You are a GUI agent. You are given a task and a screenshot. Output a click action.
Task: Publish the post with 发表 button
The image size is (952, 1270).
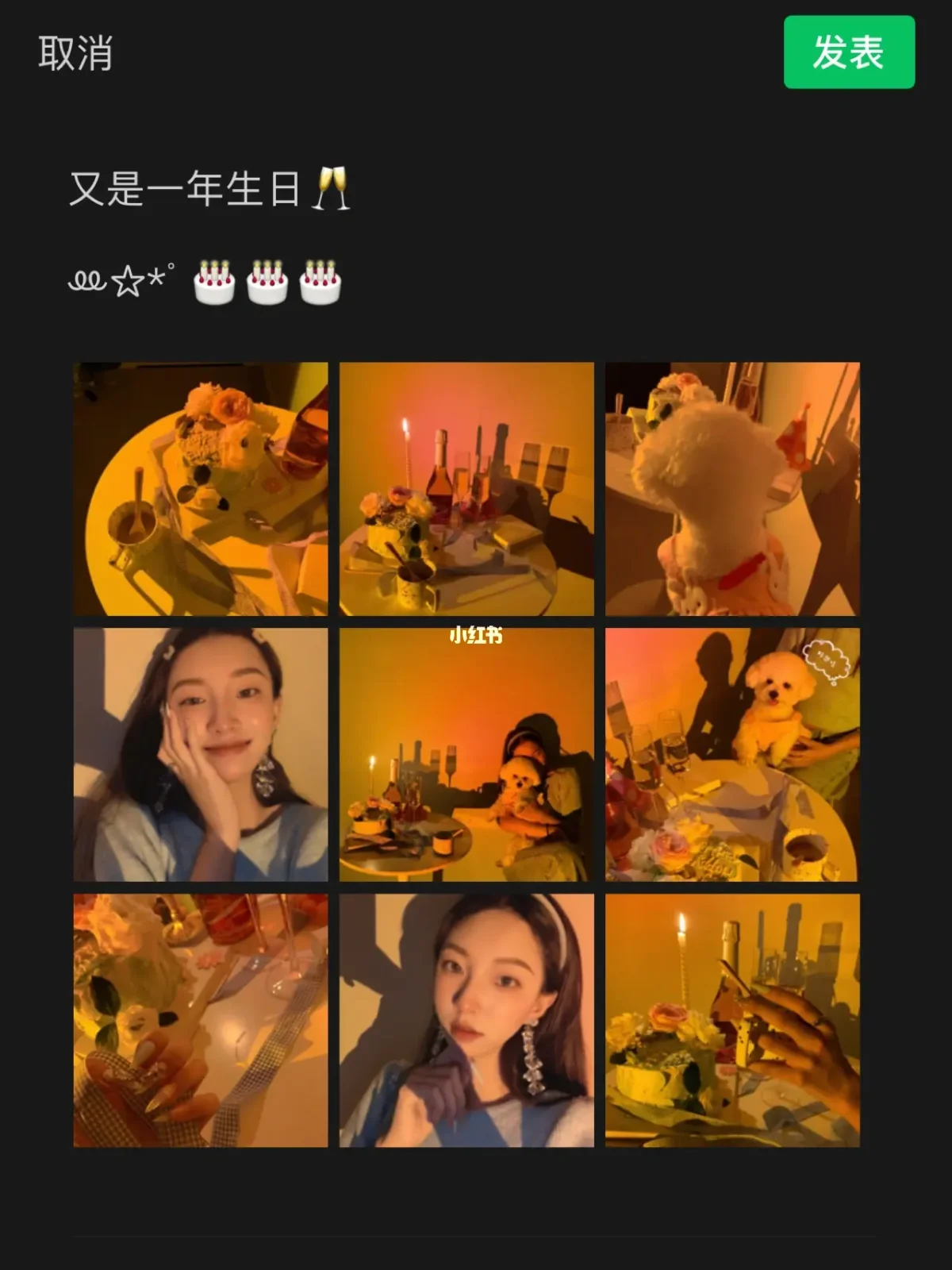(848, 53)
